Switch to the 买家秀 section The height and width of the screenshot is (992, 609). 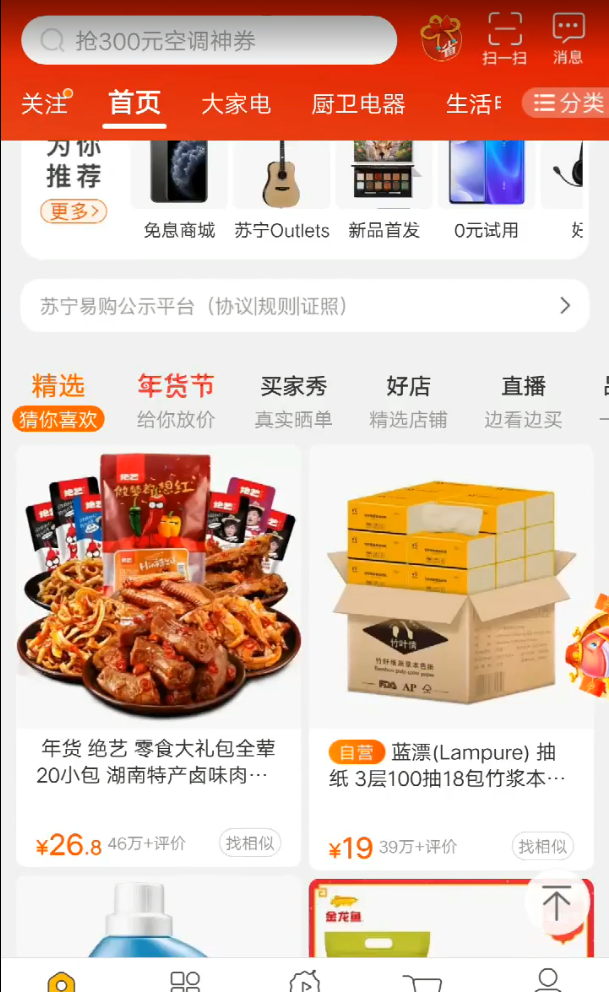293,401
